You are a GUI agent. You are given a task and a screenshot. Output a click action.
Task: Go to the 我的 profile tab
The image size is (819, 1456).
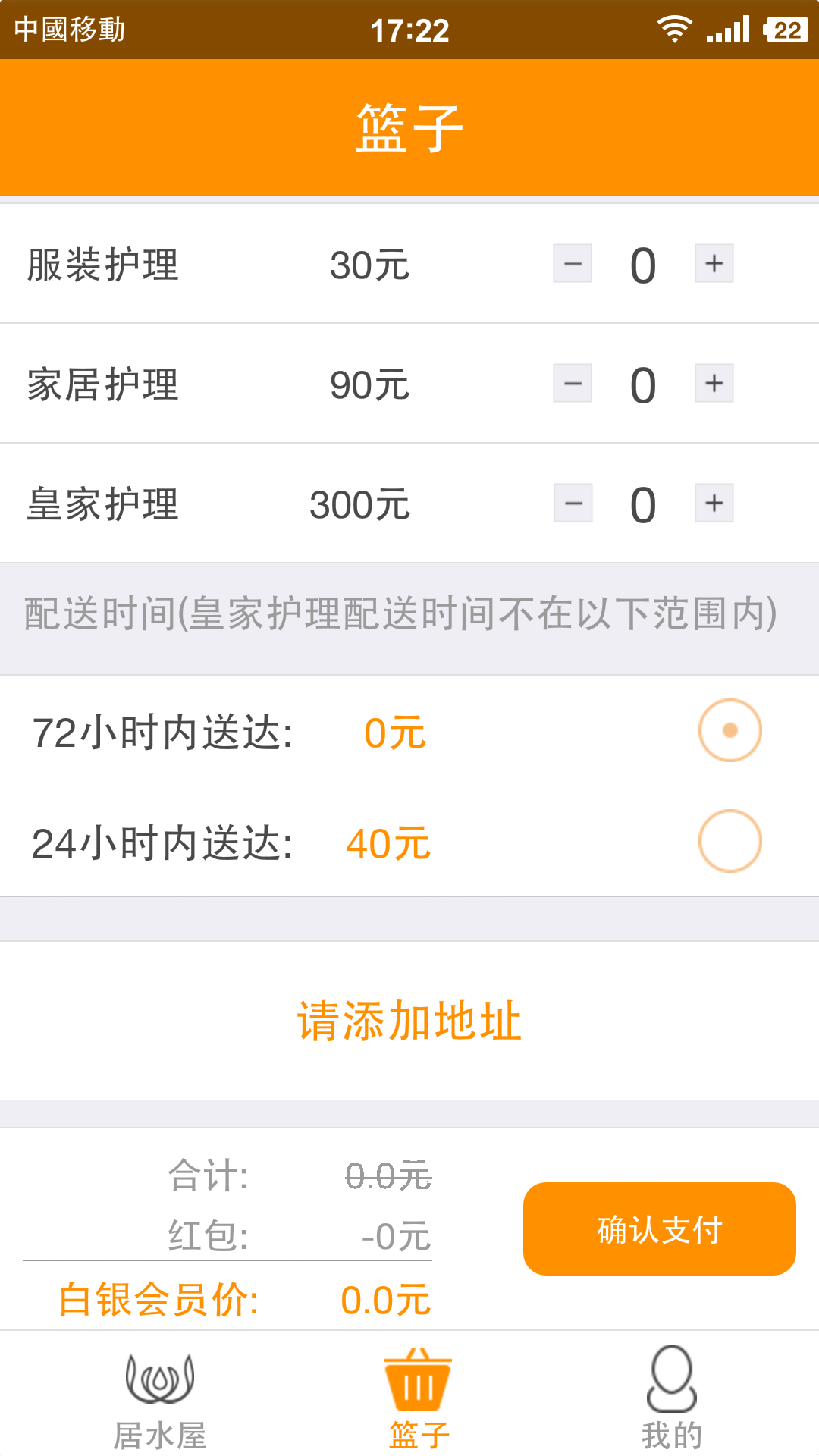(671, 1395)
